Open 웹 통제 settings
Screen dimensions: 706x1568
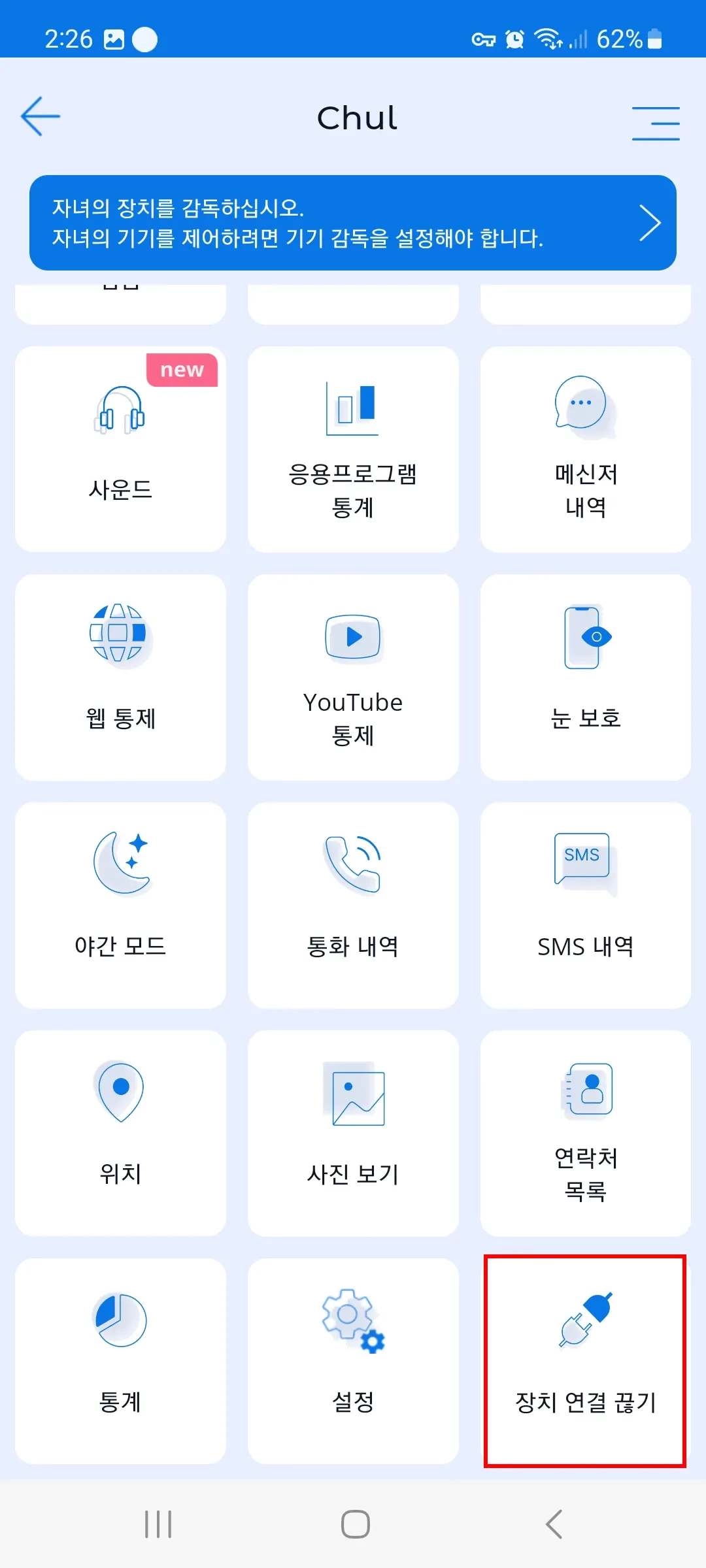click(x=120, y=678)
